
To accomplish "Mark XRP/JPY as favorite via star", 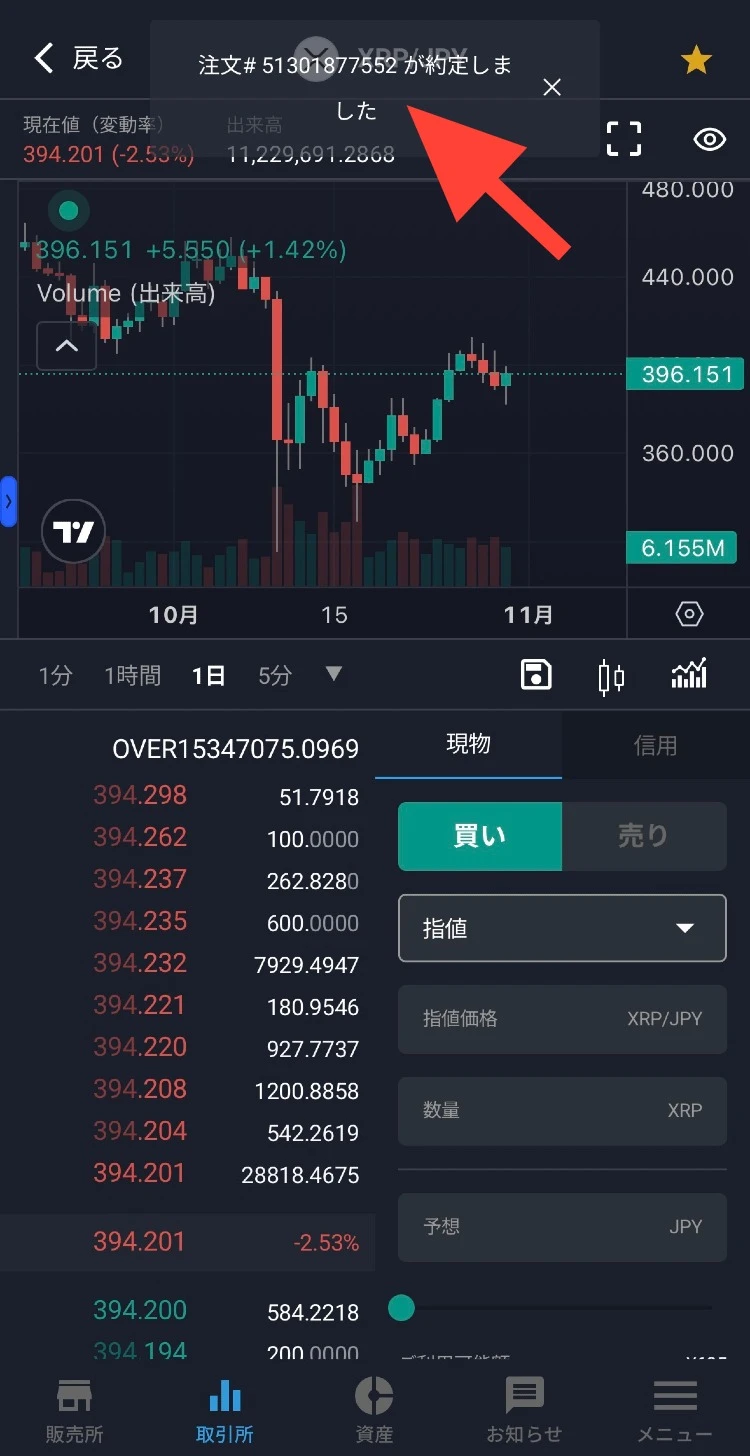I will 696,59.
